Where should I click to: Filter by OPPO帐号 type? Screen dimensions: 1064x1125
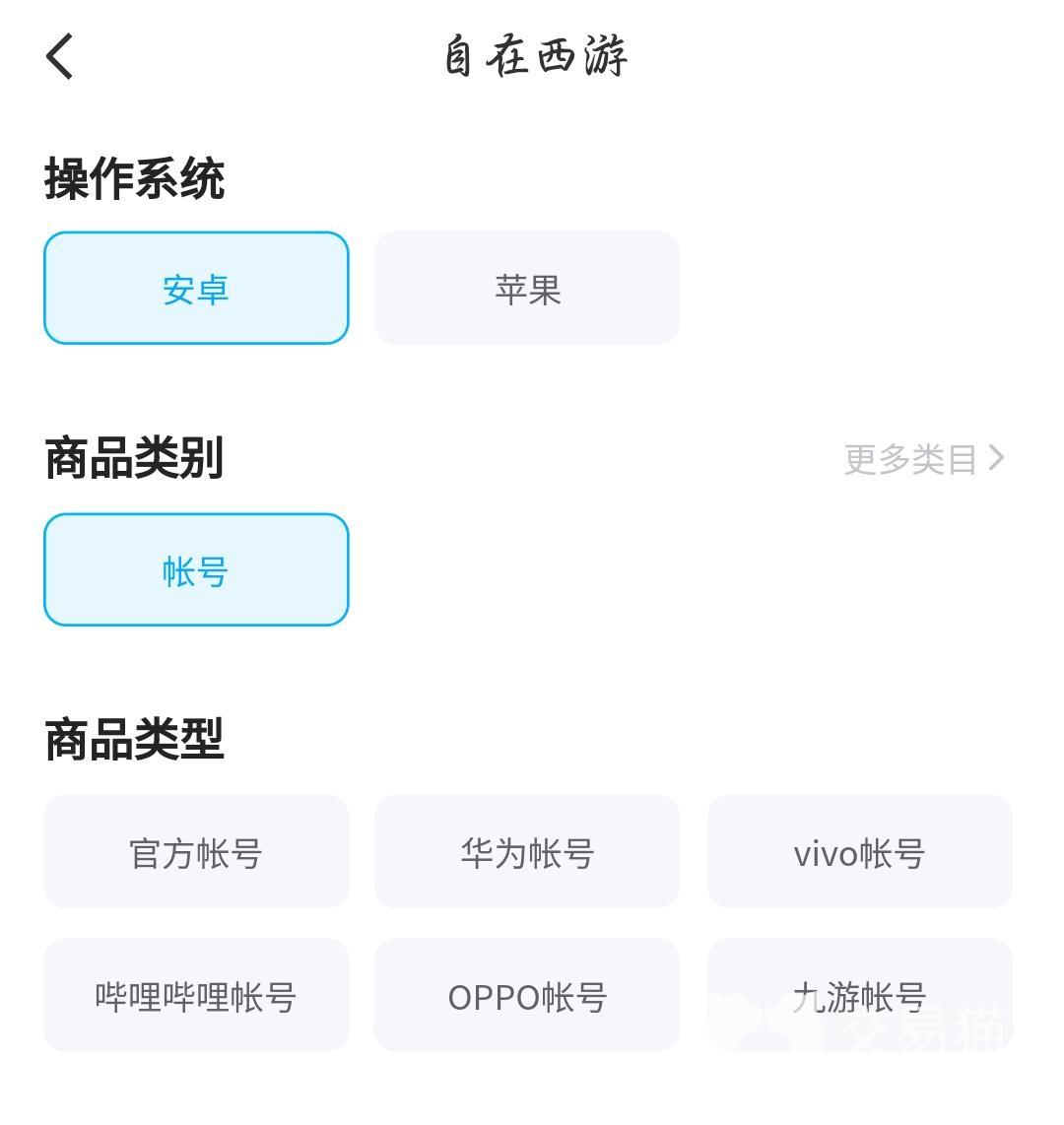tap(527, 995)
